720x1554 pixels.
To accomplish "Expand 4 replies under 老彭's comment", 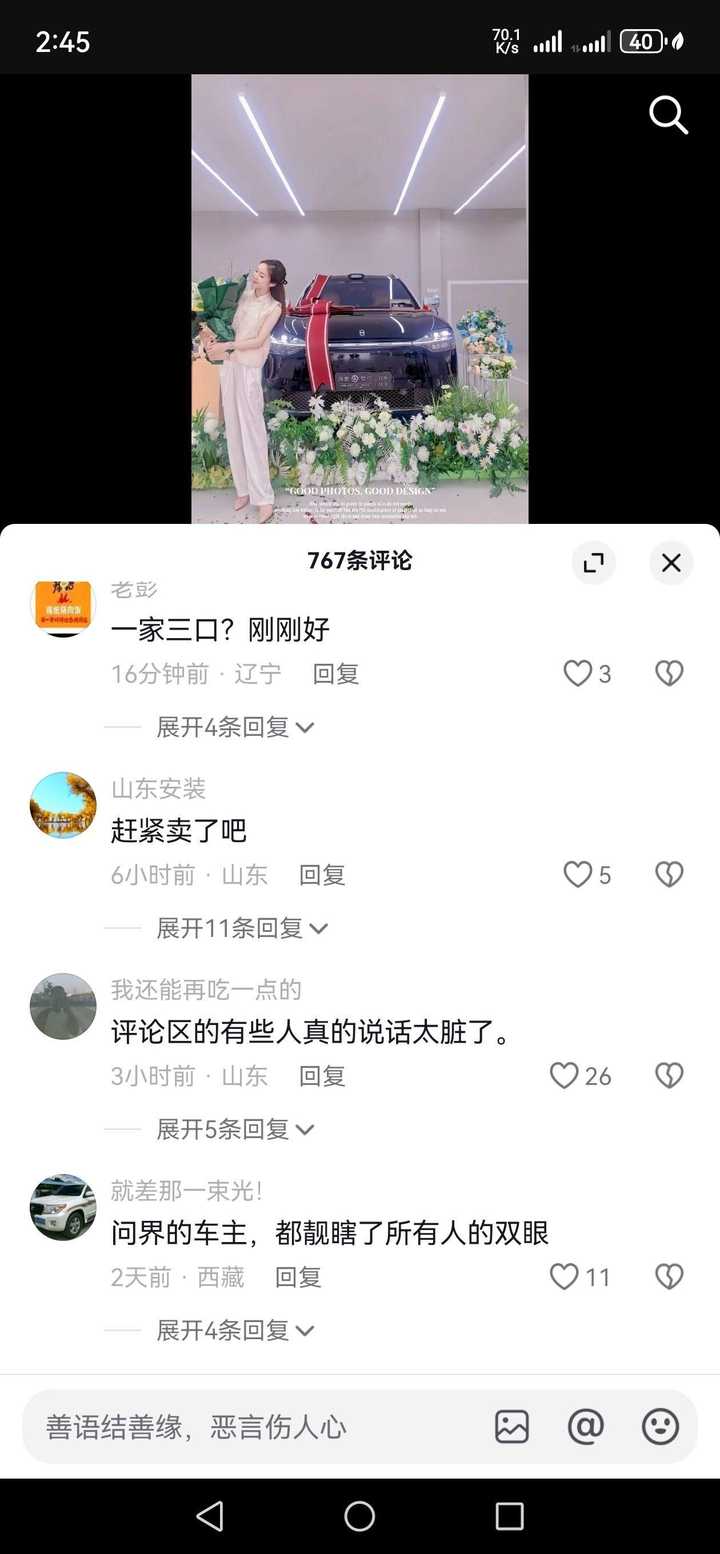I will pyautogui.click(x=234, y=727).
